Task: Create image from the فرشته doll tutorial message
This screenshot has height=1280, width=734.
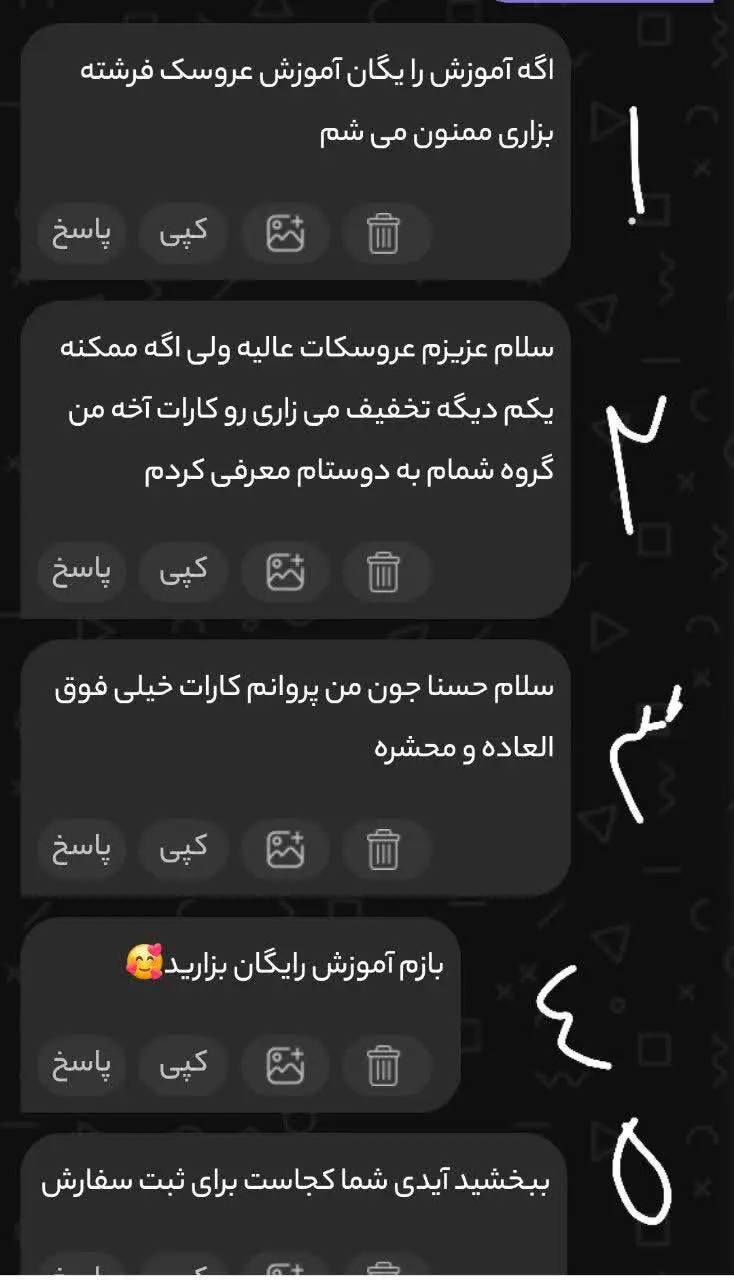Action: pos(285,234)
